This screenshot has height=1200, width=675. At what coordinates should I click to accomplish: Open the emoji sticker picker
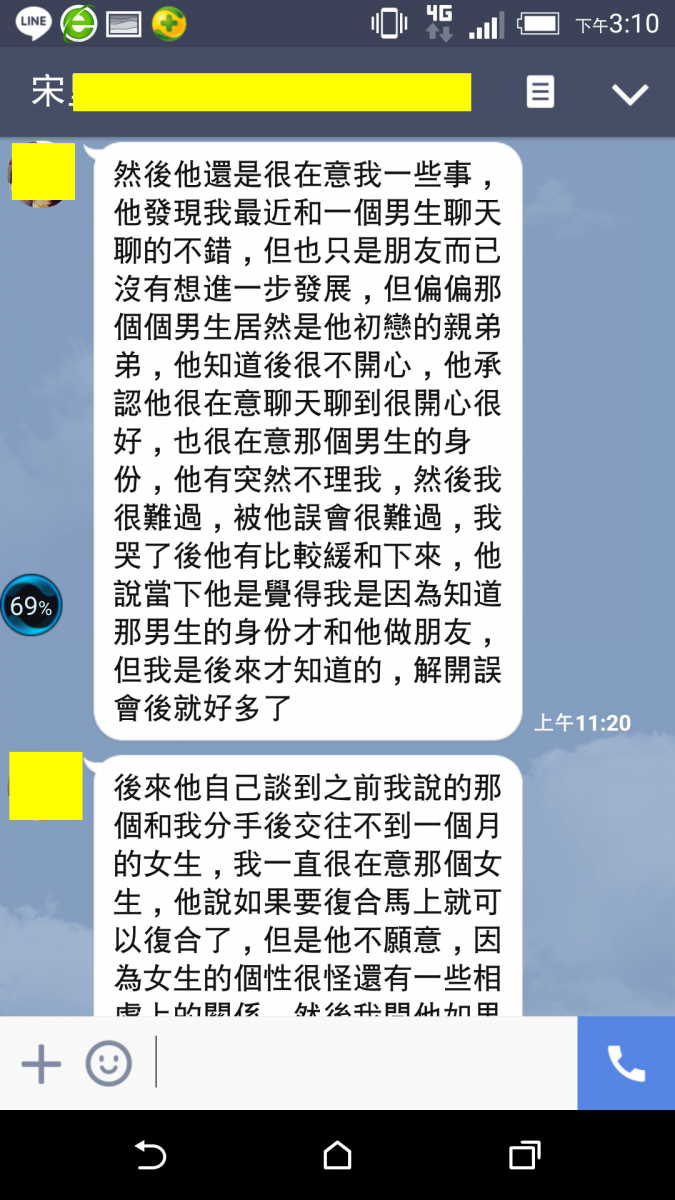point(108,1063)
